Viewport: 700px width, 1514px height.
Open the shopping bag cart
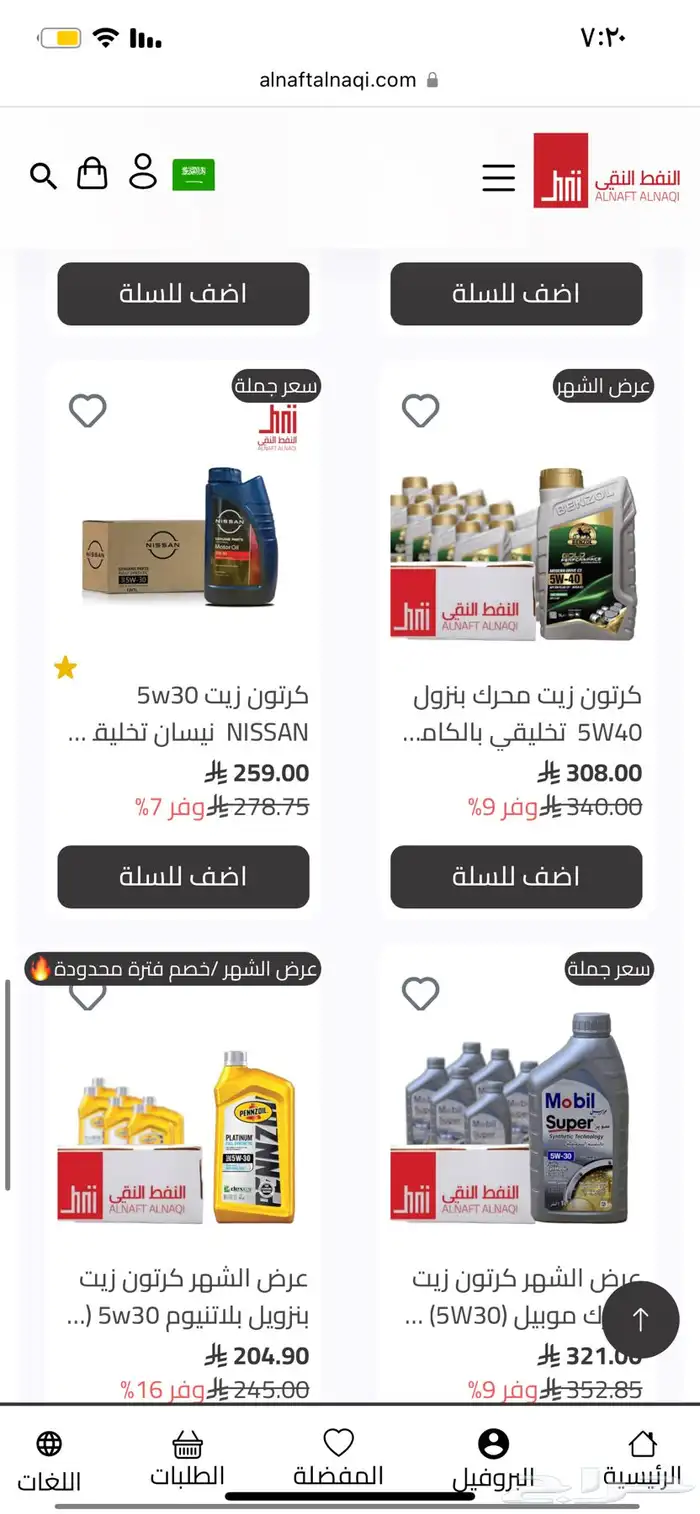point(92,173)
